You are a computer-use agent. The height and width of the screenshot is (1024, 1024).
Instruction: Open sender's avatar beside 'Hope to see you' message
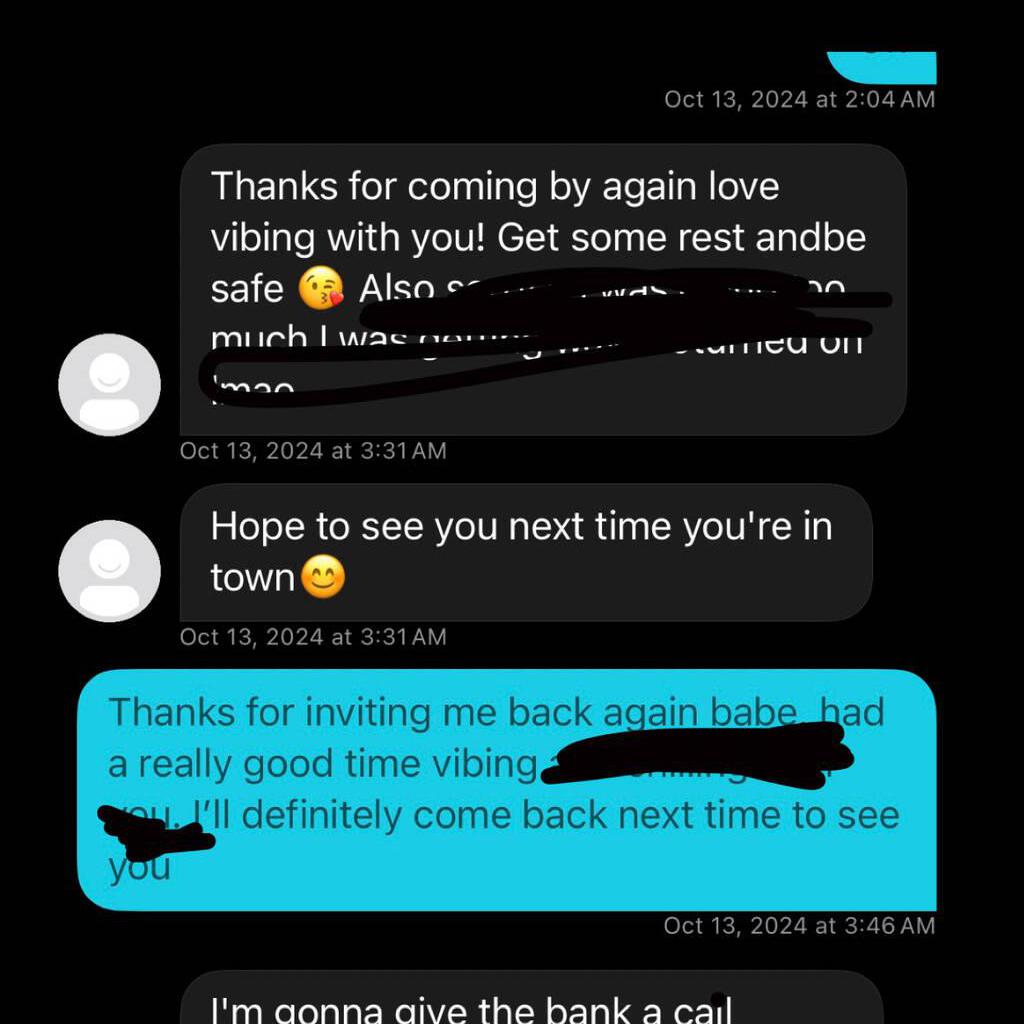click(x=110, y=571)
